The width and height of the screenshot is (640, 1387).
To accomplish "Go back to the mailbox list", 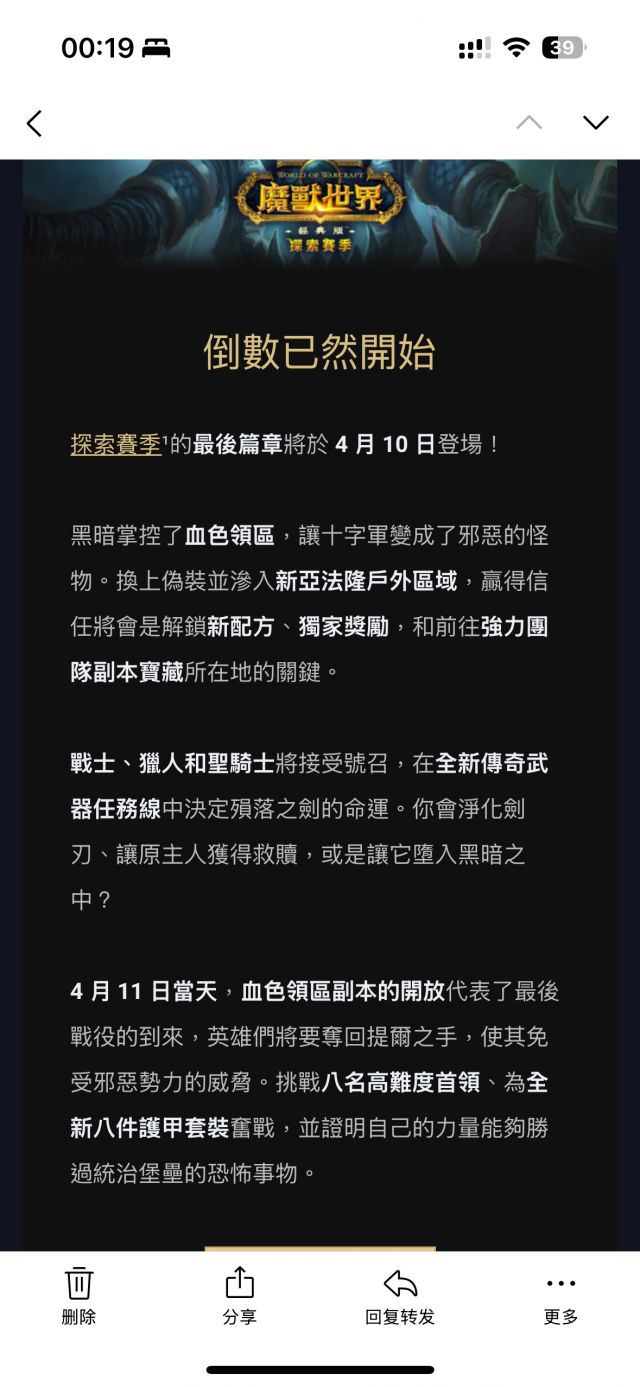I will click(x=34, y=123).
